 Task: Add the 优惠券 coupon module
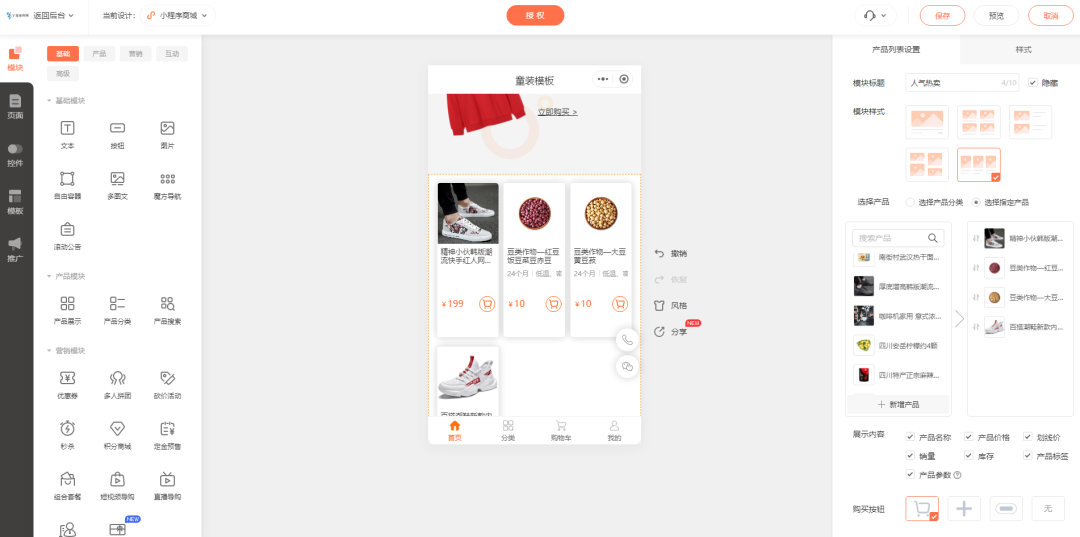(67, 384)
